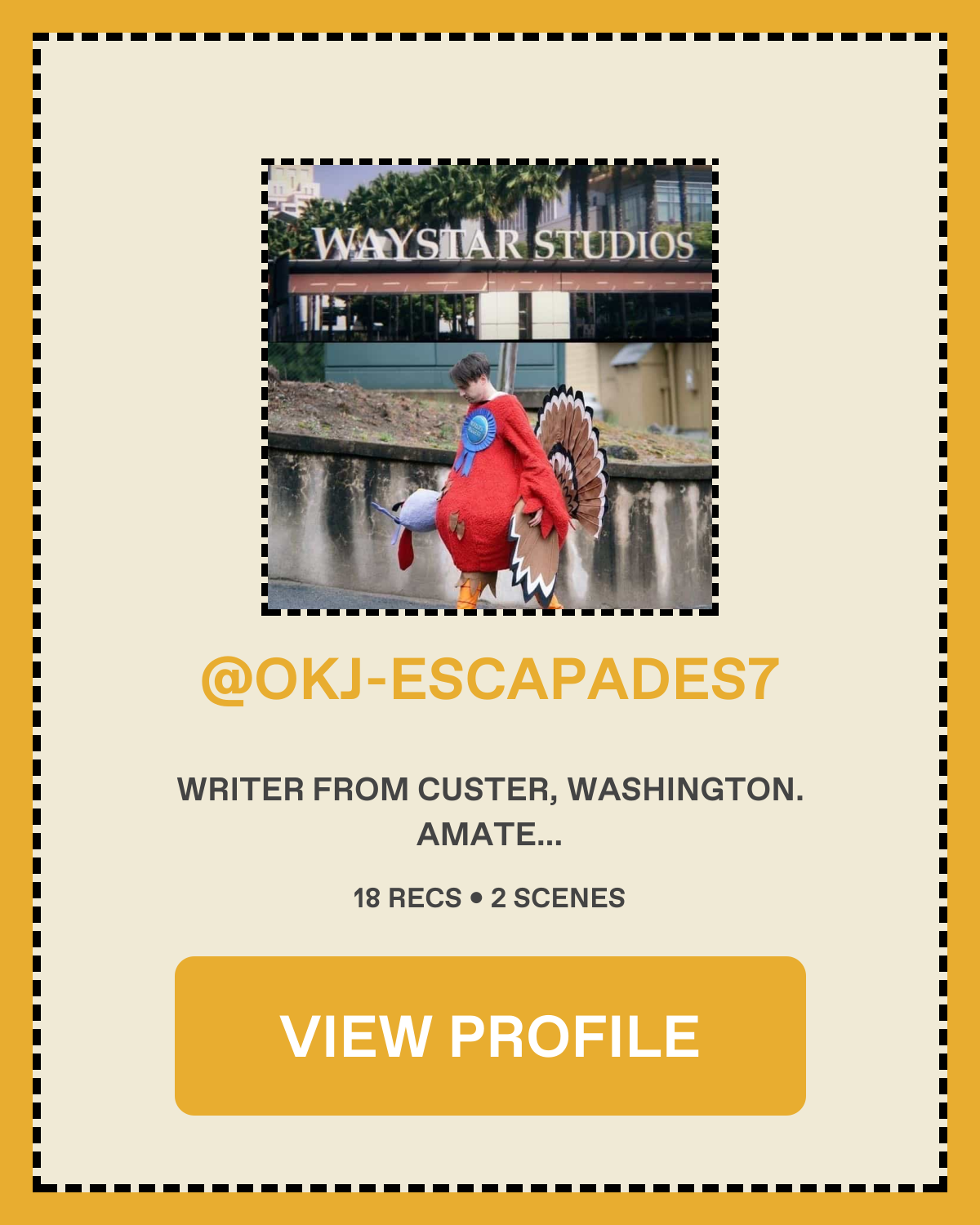Tap the View Profile button
980x1225 pixels.
490,1036
